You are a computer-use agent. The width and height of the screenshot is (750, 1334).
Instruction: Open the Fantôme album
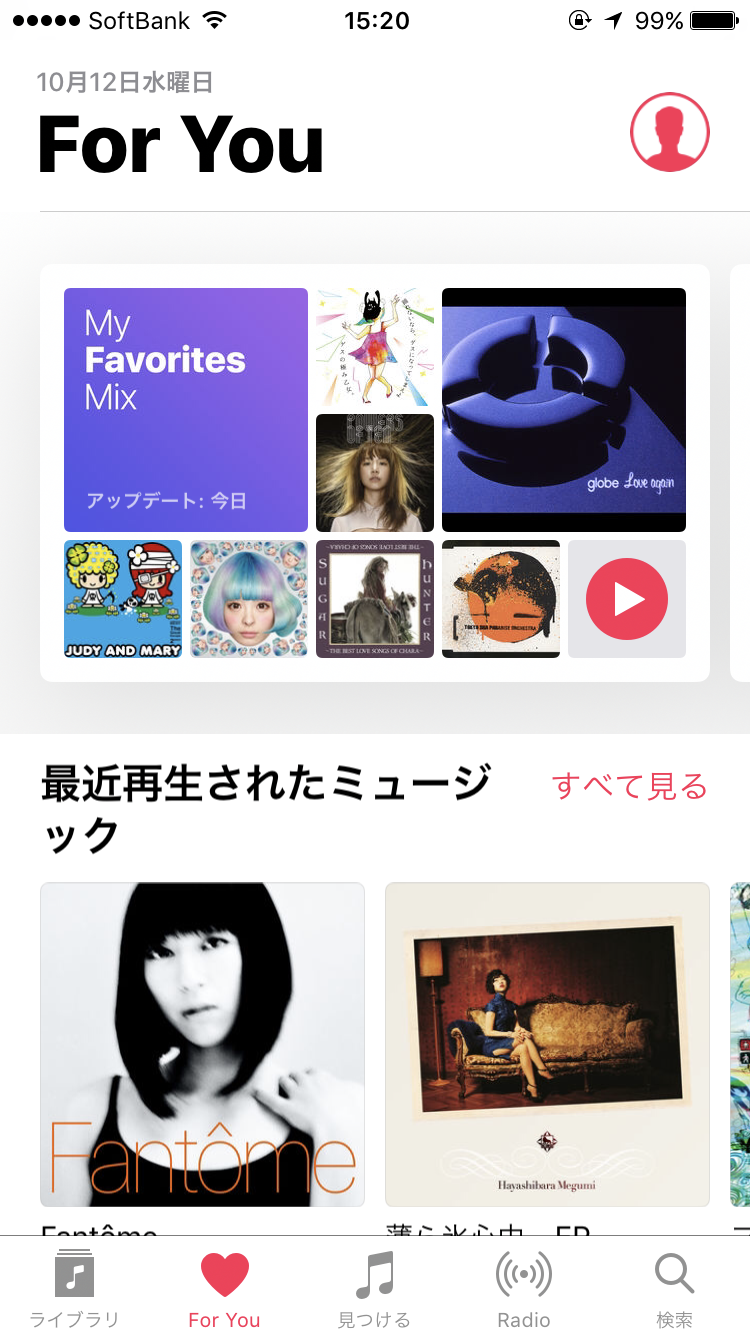pos(202,1044)
